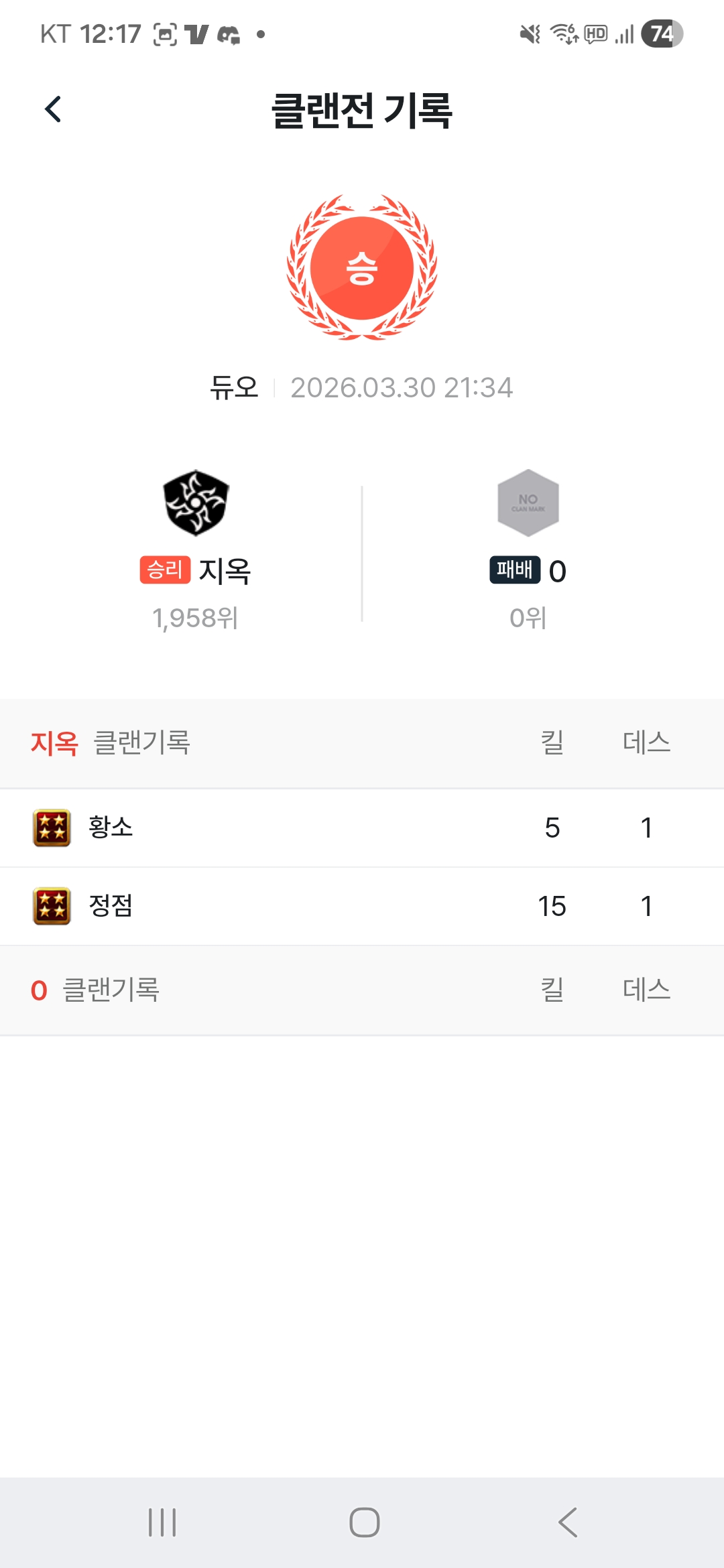Go back from the 클랜전 기록 screen
The height and width of the screenshot is (1568, 724).
click(53, 109)
